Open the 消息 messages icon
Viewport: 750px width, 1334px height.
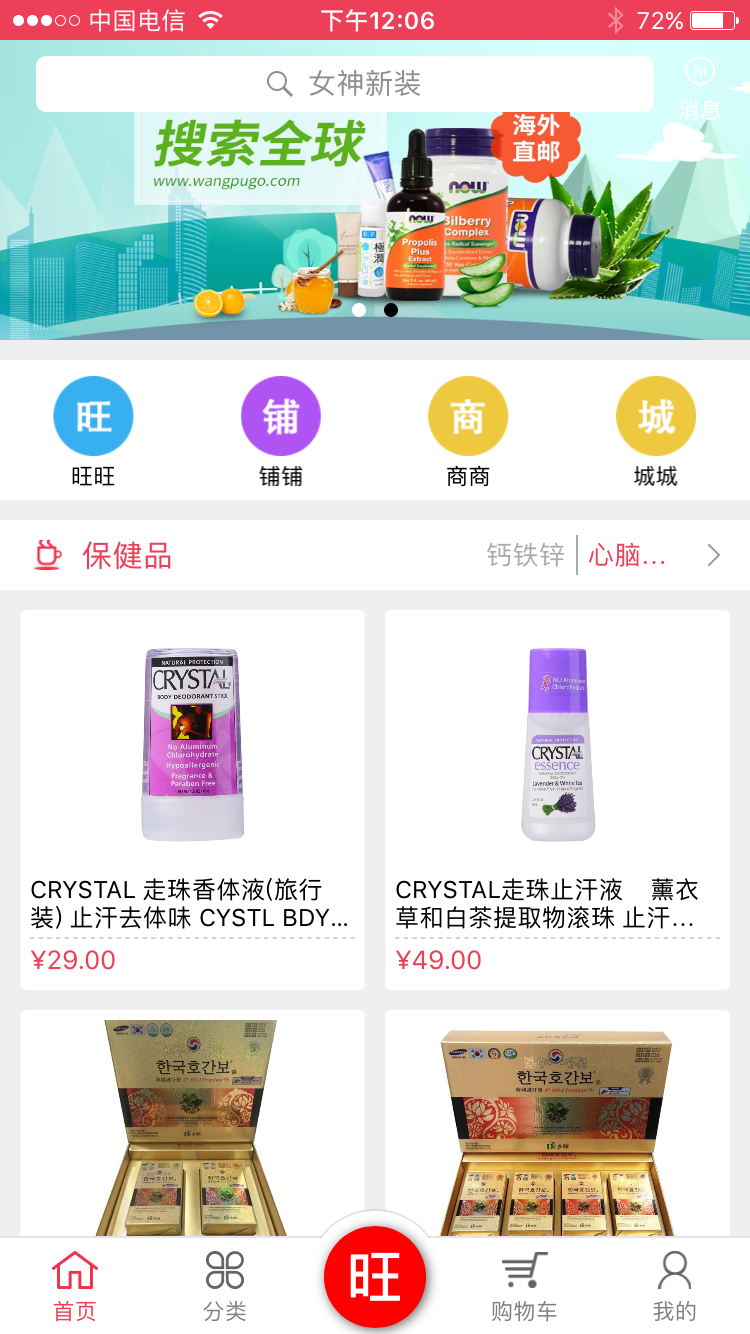click(699, 87)
